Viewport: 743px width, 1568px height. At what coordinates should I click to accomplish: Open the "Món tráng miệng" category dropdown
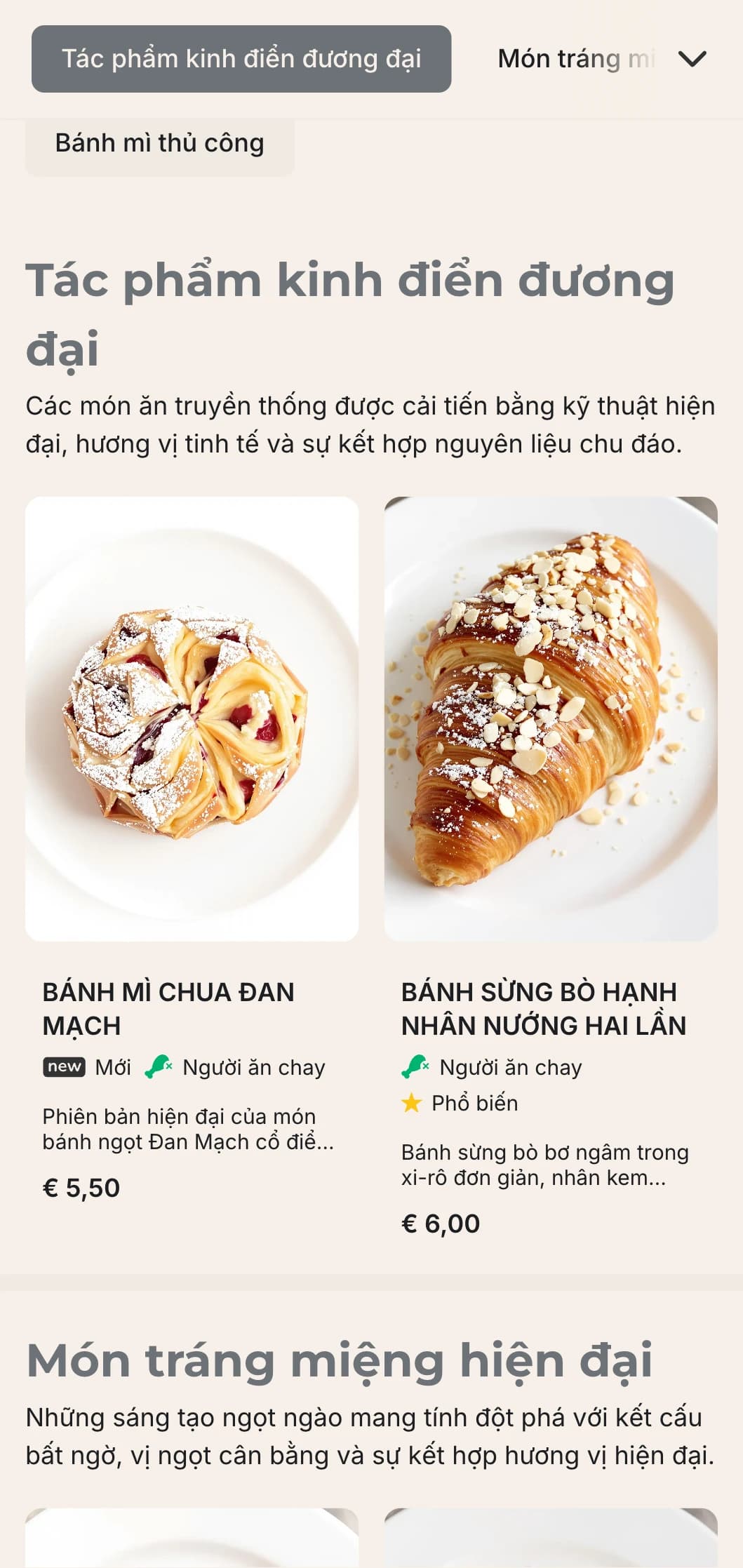coord(575,59)
